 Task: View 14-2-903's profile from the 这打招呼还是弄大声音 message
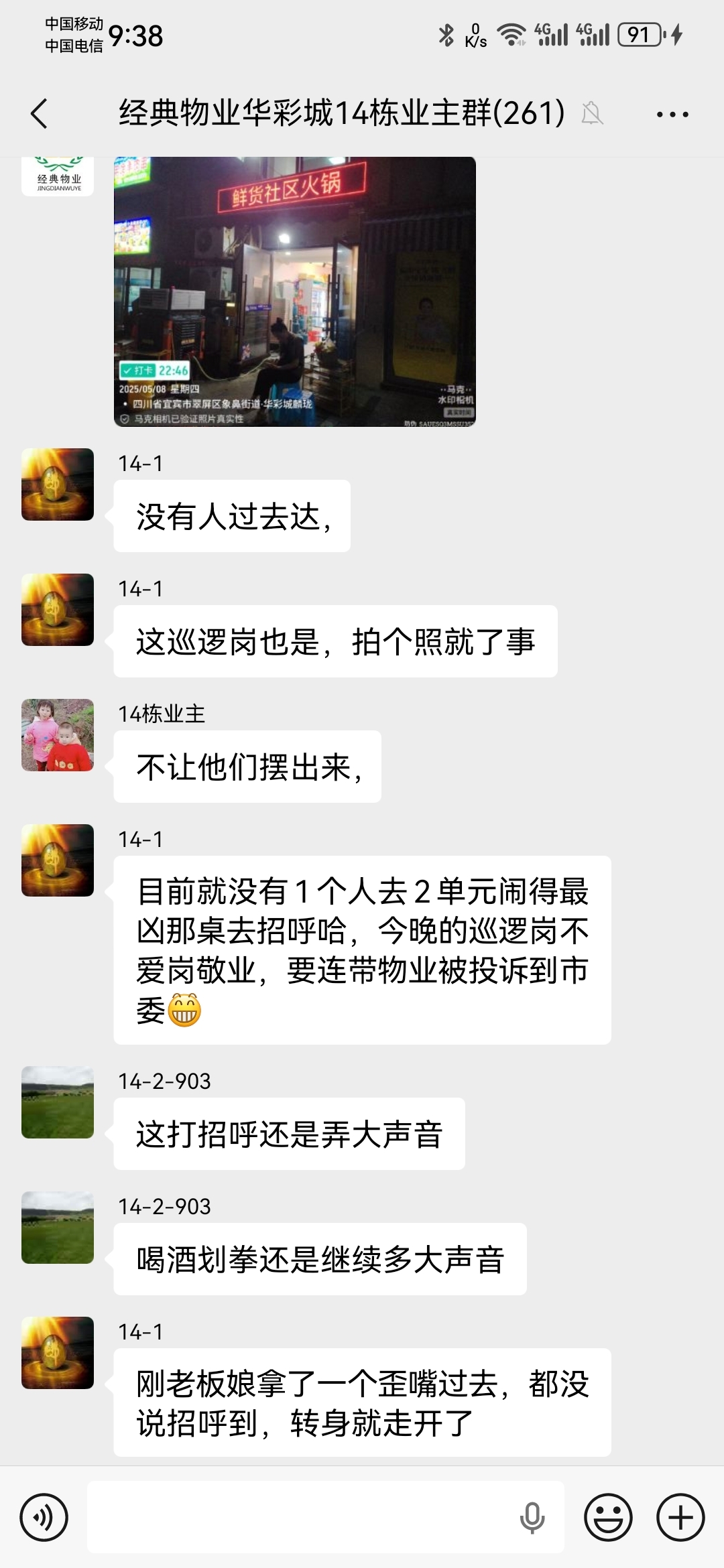click(58, 1102)
